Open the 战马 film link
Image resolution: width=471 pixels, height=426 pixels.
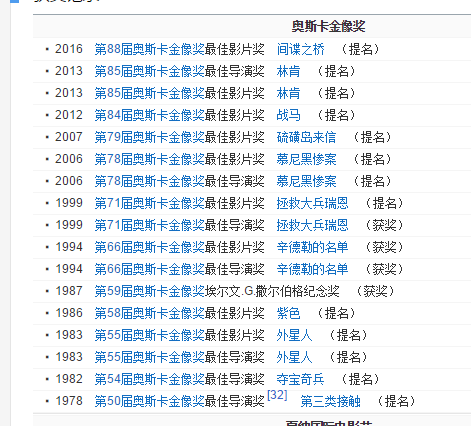coord(288,115)
